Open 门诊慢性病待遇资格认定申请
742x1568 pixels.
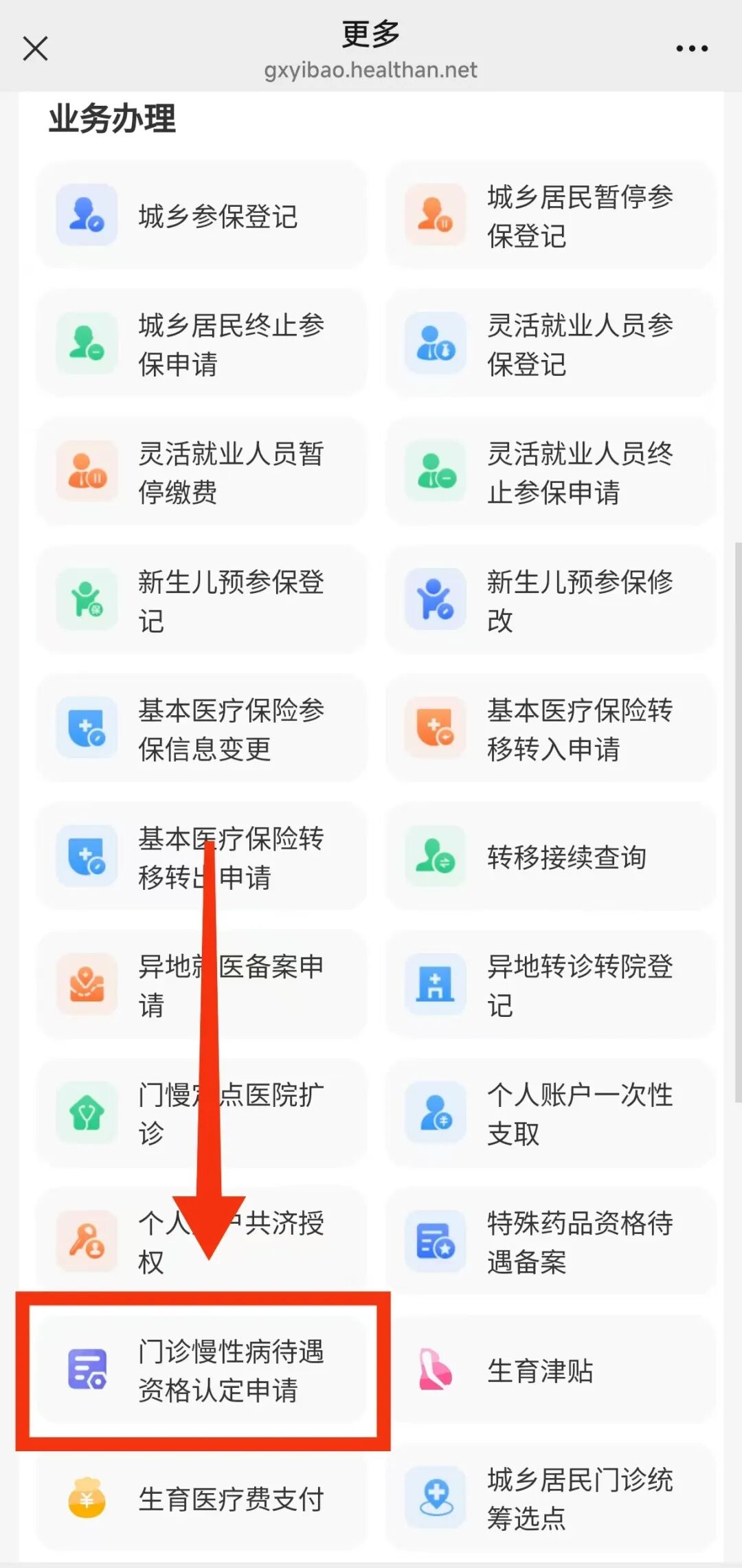click(x=201, y=1370)
